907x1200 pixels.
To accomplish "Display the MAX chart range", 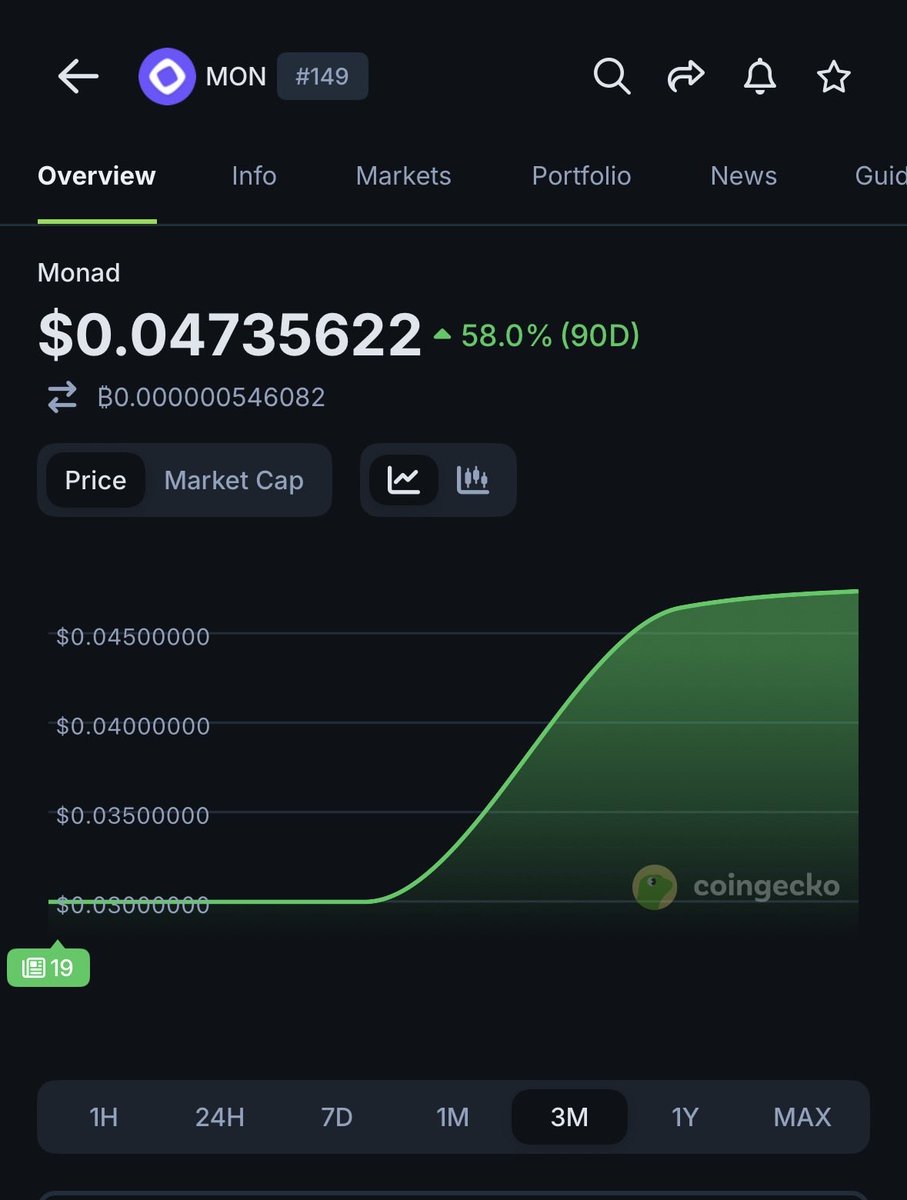I will (802, 1117).
